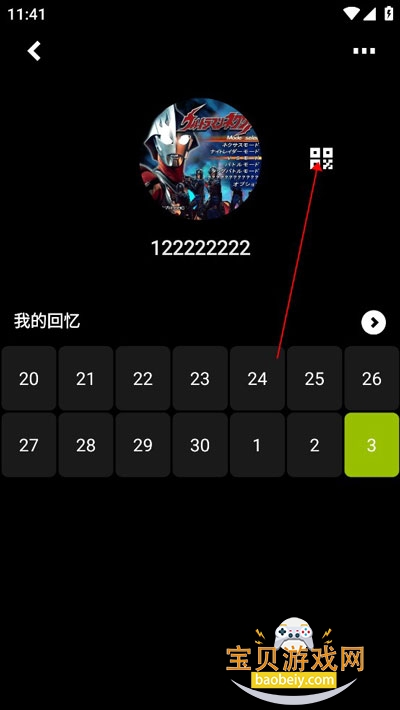Select day 21 in memories
This screenshot has width=400, height=710.
pos(86,378)
